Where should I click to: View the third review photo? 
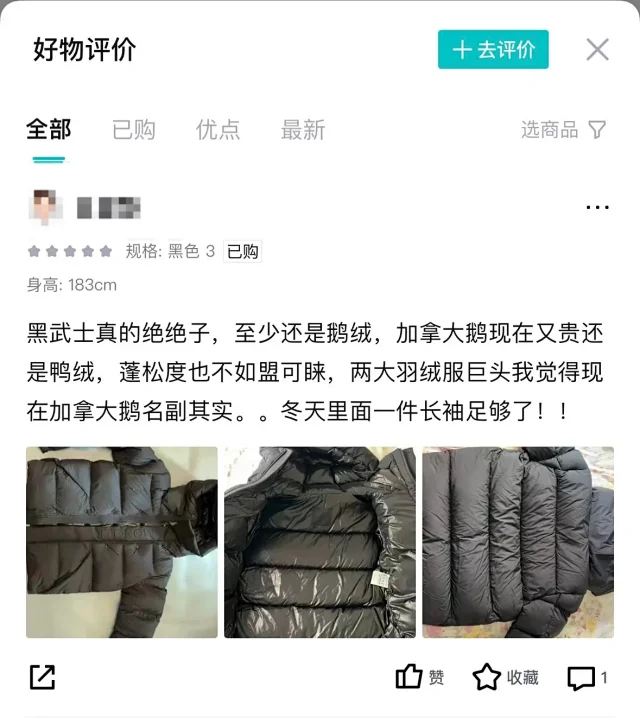click(518, 542)
